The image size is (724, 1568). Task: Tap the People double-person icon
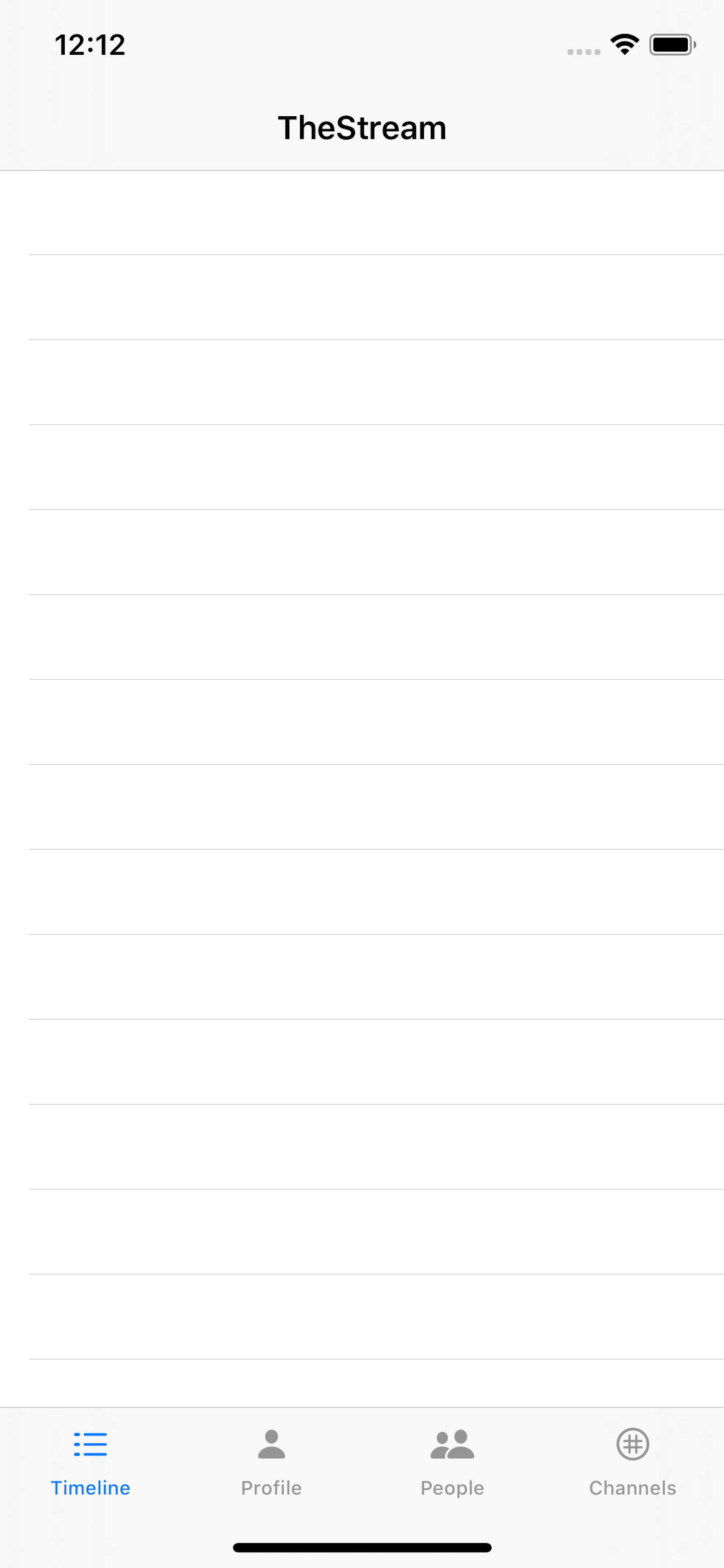(452, 1444)
